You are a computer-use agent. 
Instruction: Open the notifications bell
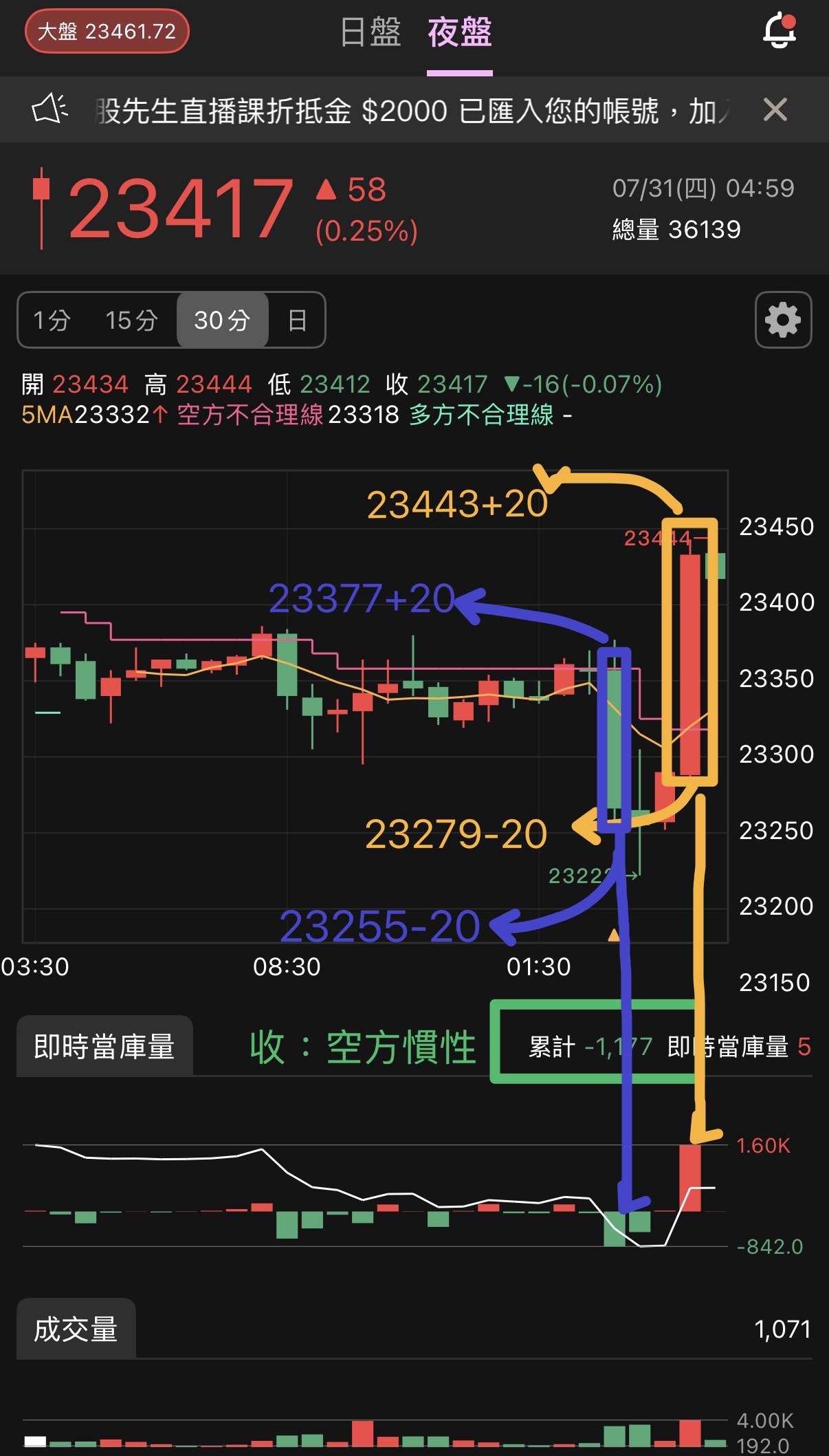(x=779, y=31)
